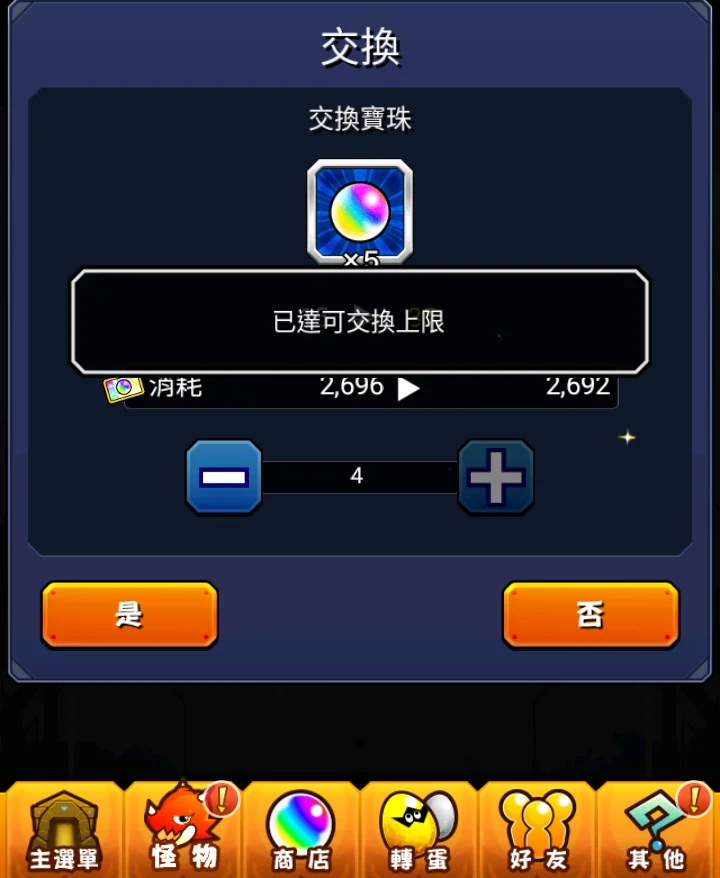Screen dimensions: 720x878
Task: Open the 轉蛋 gacha tab
Action: click(418, 830)
